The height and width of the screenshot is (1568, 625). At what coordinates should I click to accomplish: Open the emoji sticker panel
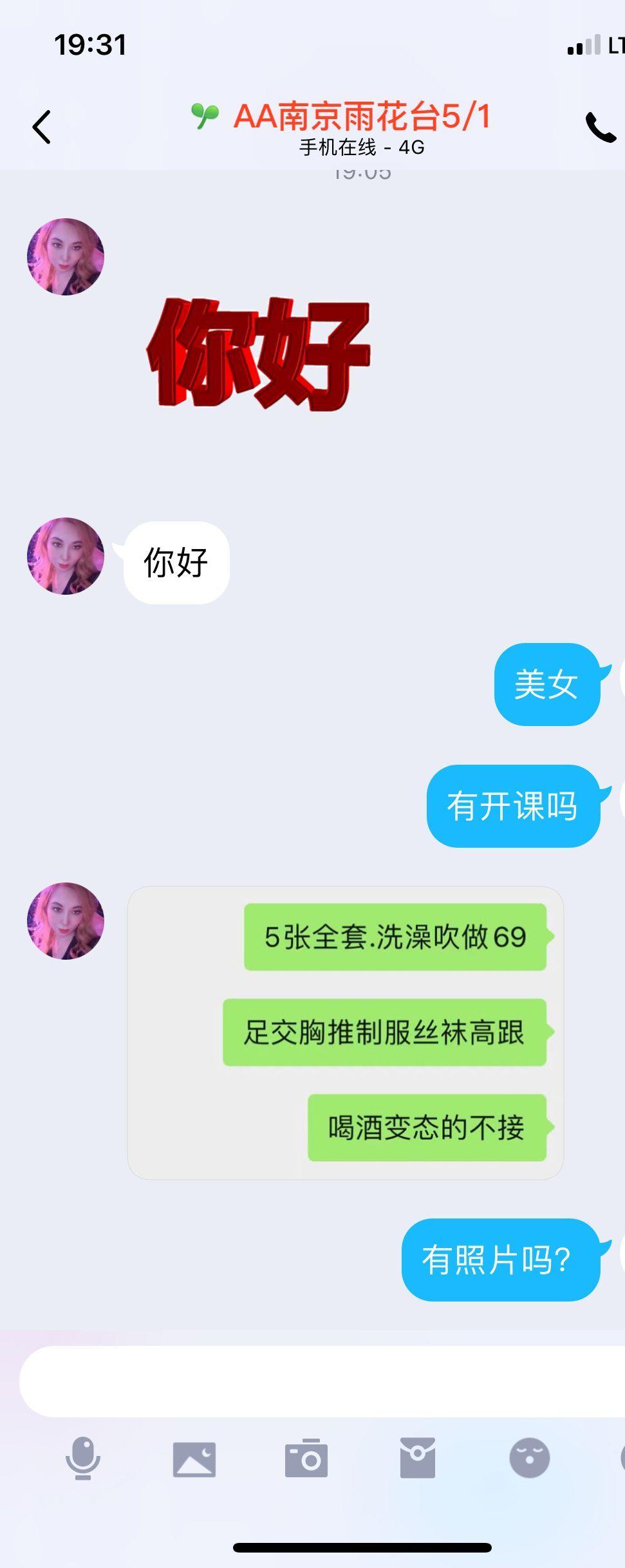point(529,1458)
